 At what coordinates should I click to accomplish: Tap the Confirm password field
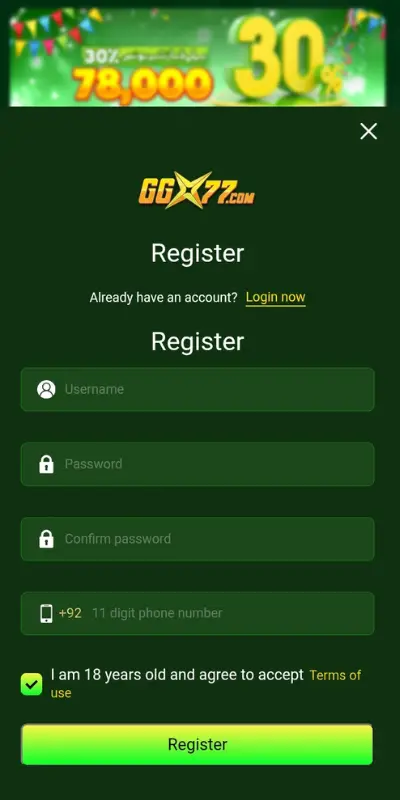pos(197,539)
